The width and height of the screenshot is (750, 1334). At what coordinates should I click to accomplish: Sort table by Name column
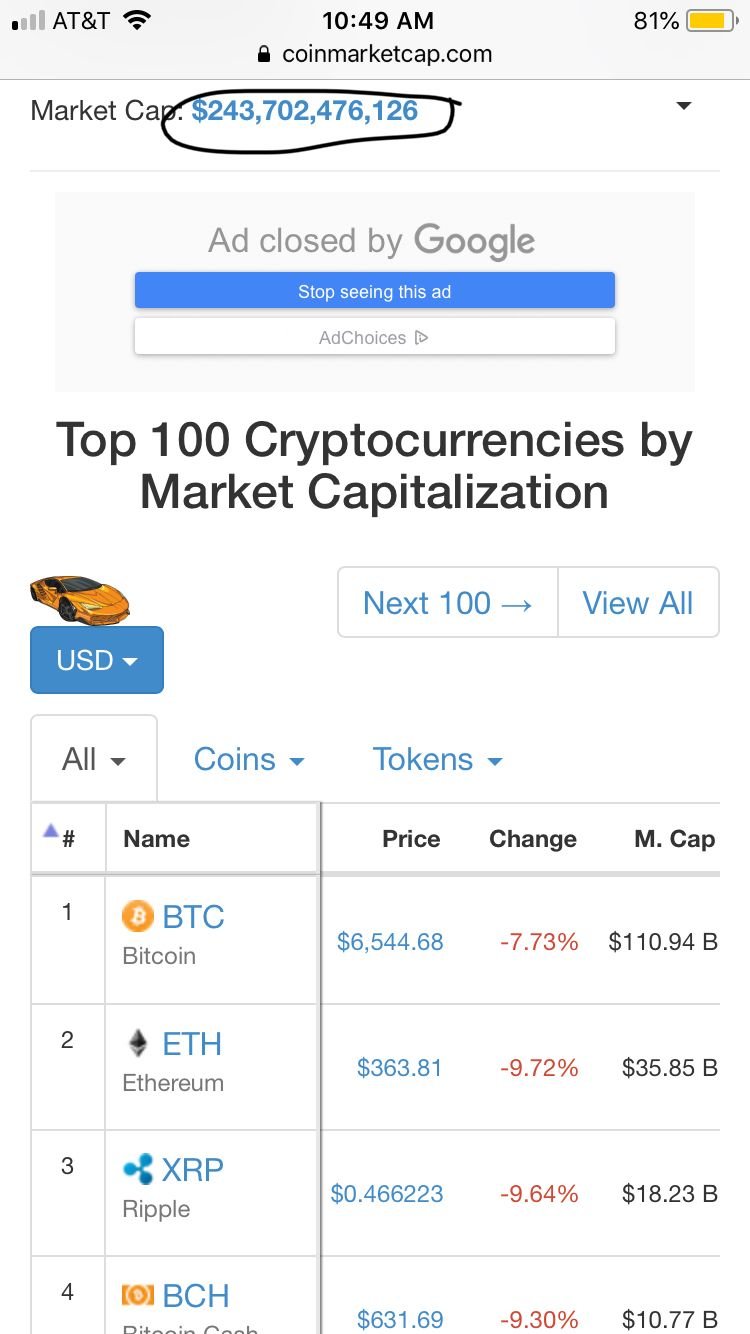coord(156,839)
